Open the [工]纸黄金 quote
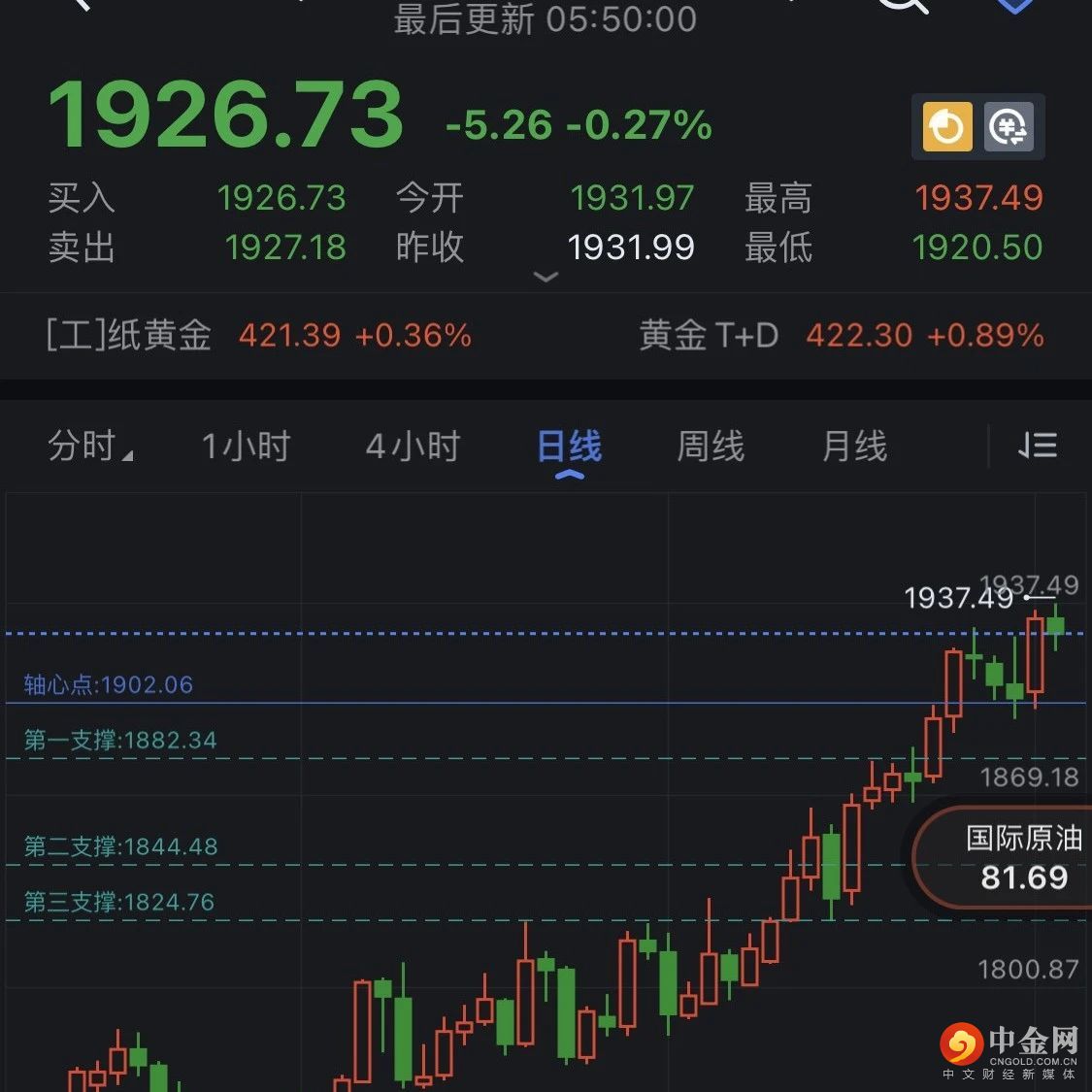 click(x=258, y=336)
